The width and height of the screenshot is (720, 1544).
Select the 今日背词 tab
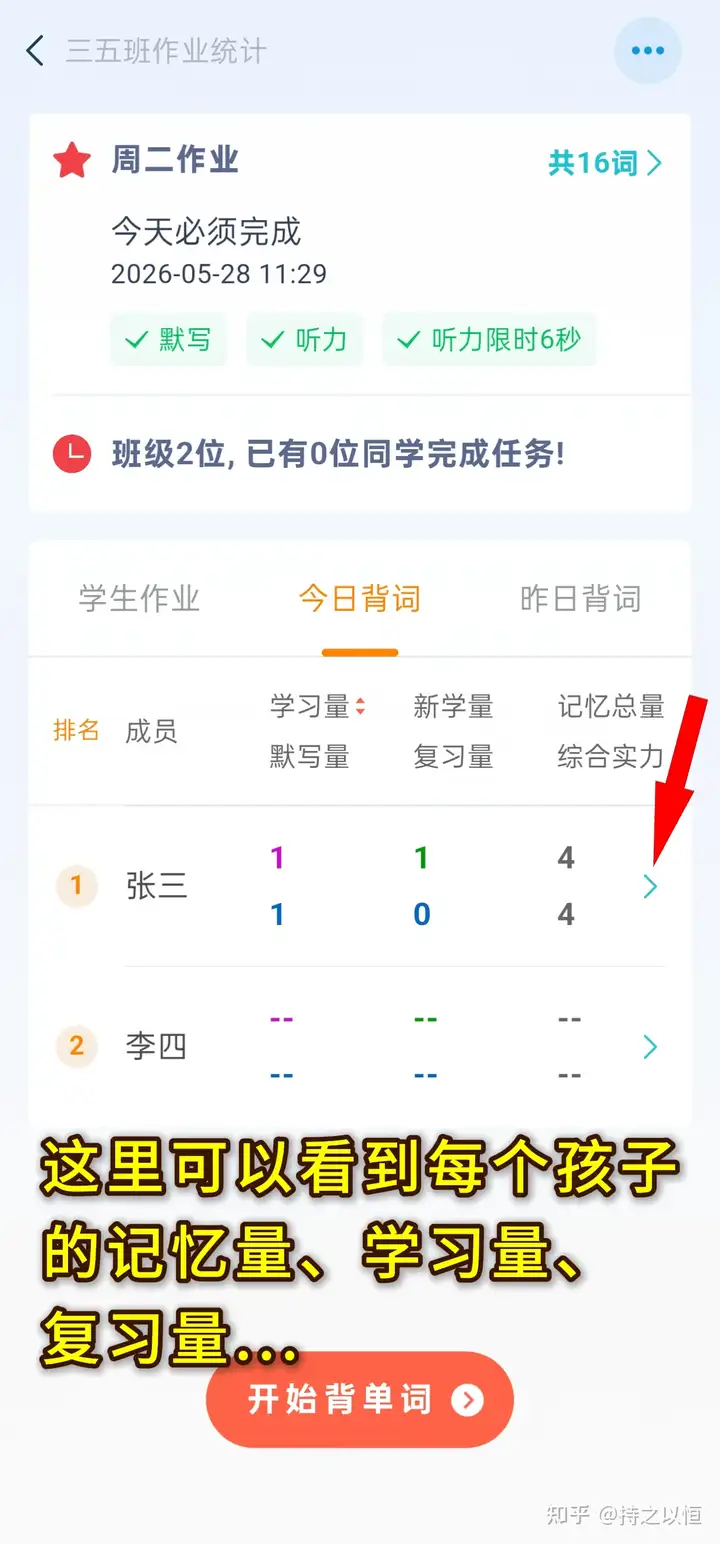pos(360,599)
